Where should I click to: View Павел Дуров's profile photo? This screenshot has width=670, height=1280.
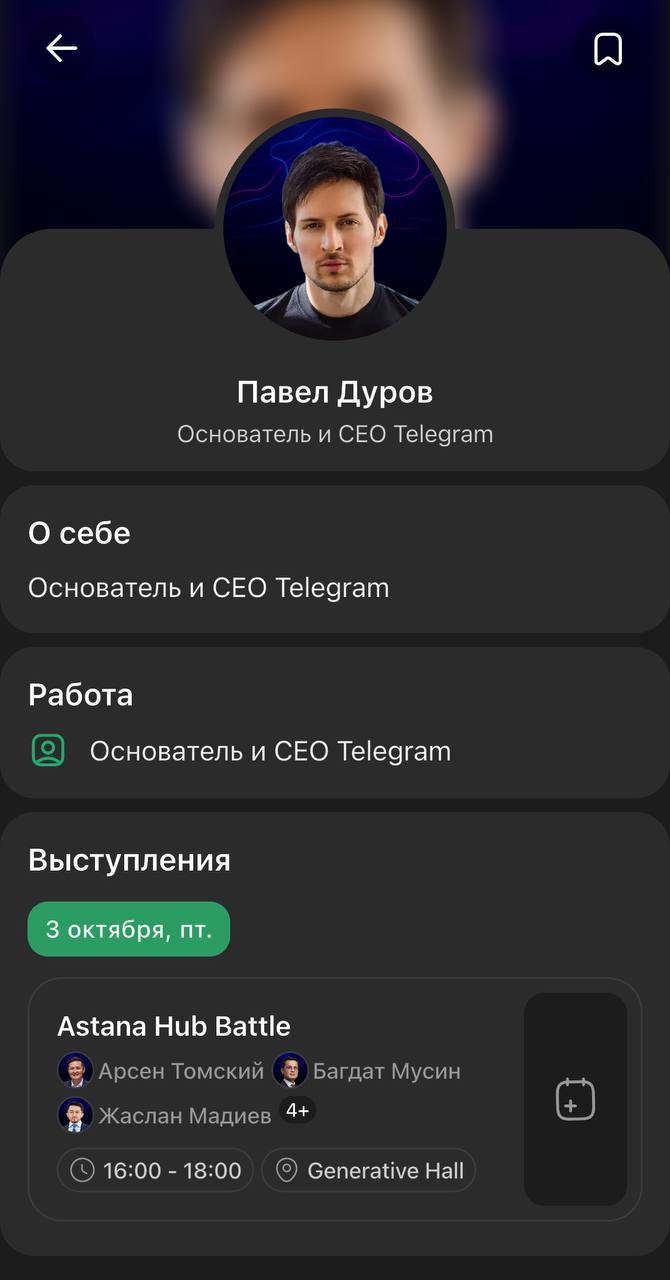coord(335,225)
